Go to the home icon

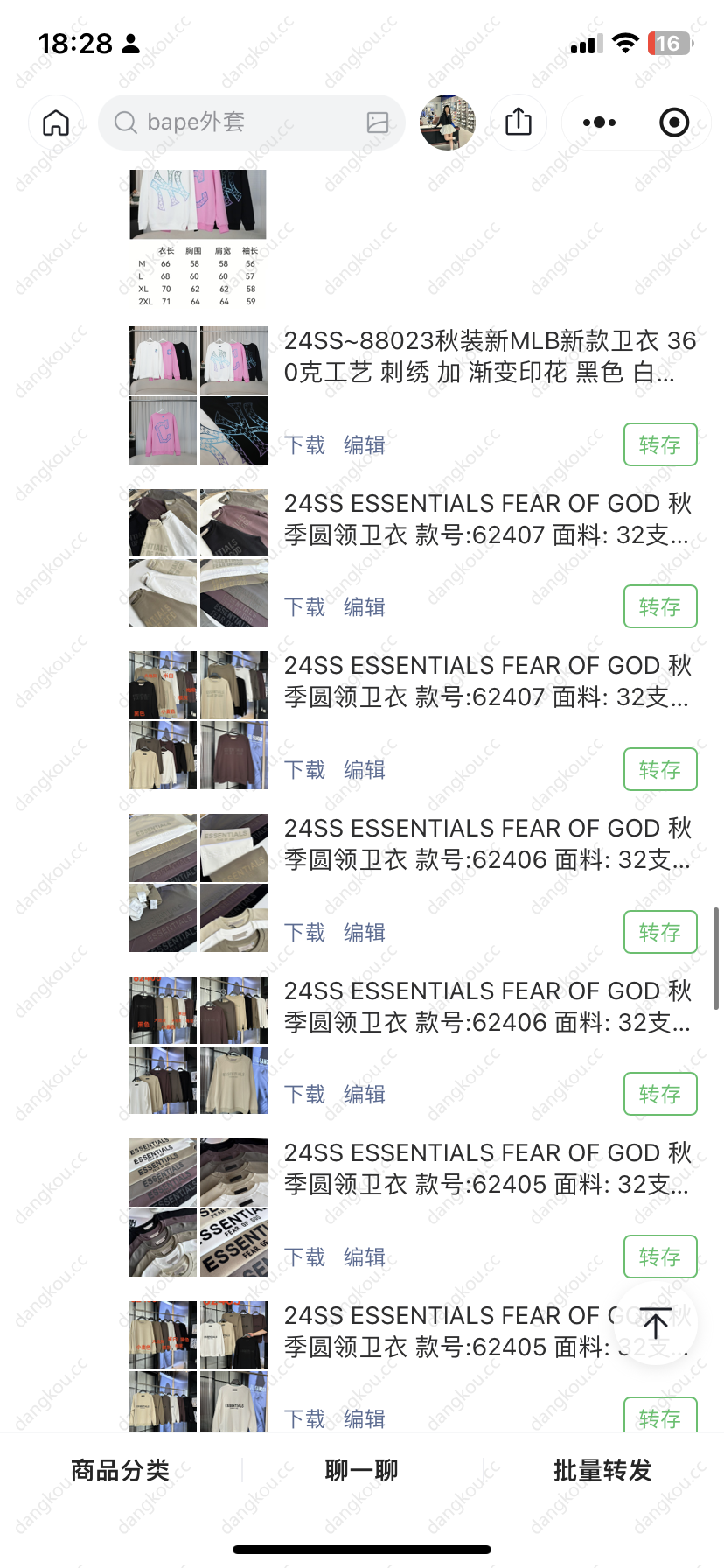point(56,122)
